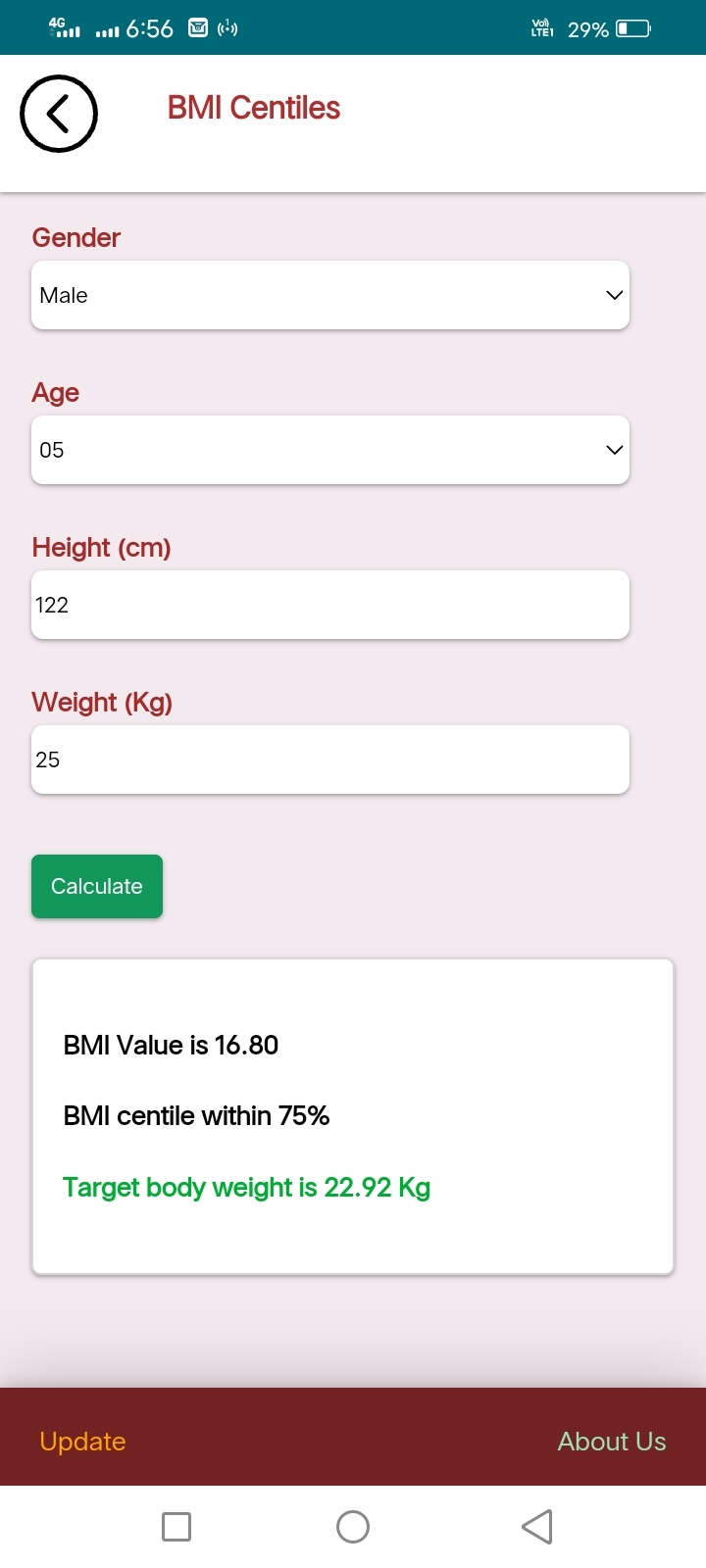Go back using the circled arrow icon
Image resolution: width=706 pixels, height=1568 pixels.
point(59,114)
